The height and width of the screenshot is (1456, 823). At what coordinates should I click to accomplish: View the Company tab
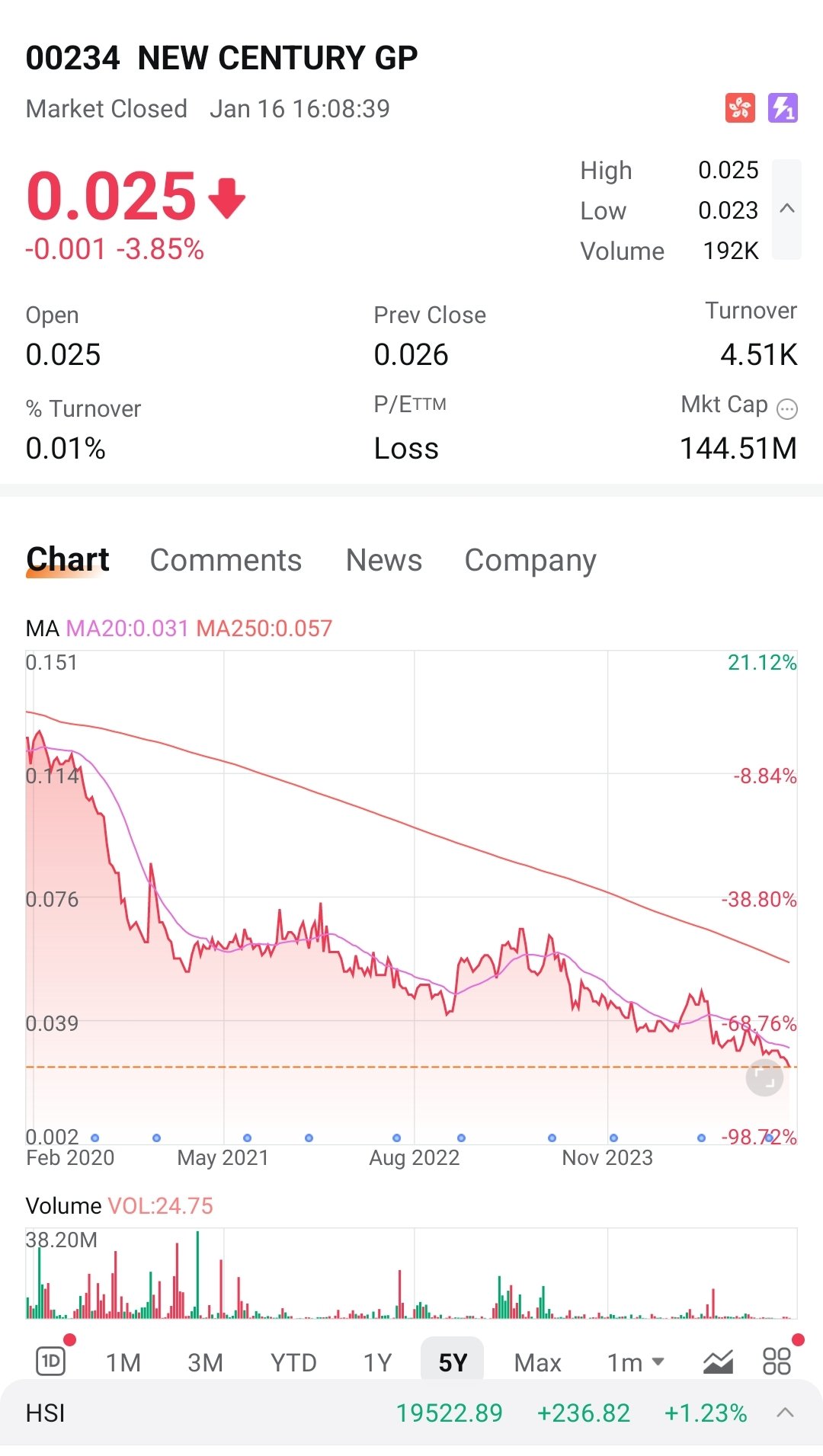coord(530,560)
